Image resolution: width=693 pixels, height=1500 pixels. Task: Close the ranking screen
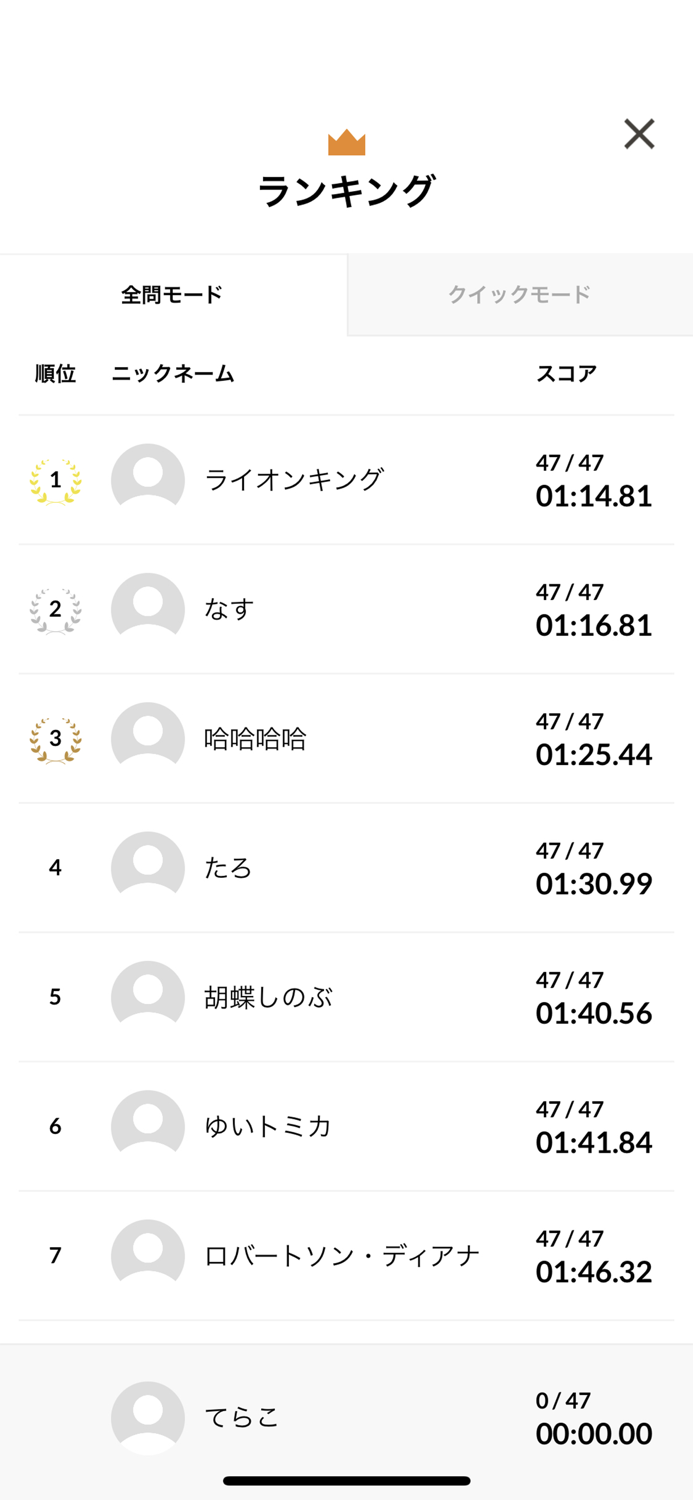639,134
